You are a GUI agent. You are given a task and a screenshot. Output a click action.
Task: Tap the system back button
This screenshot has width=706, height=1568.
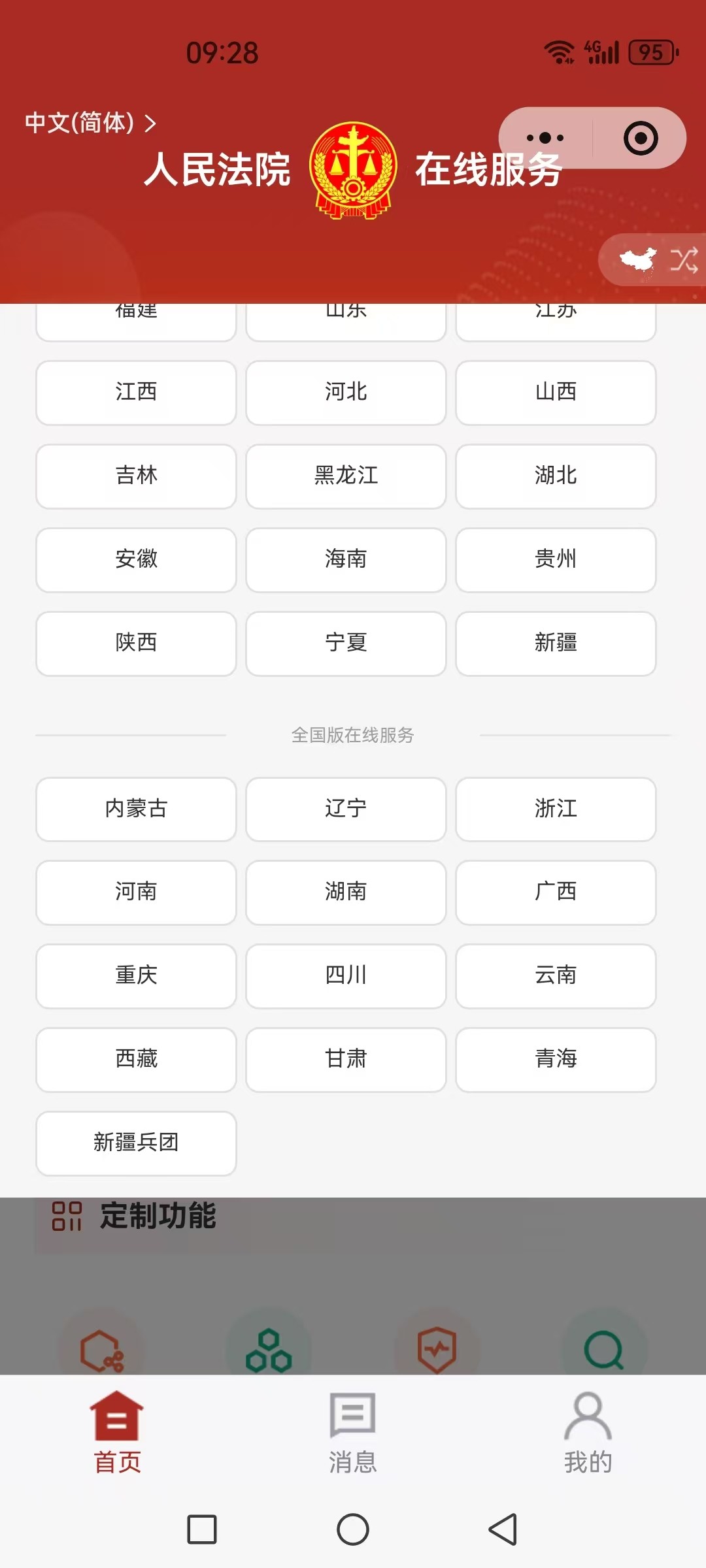pyautogui.click(x=503, y=1529)
